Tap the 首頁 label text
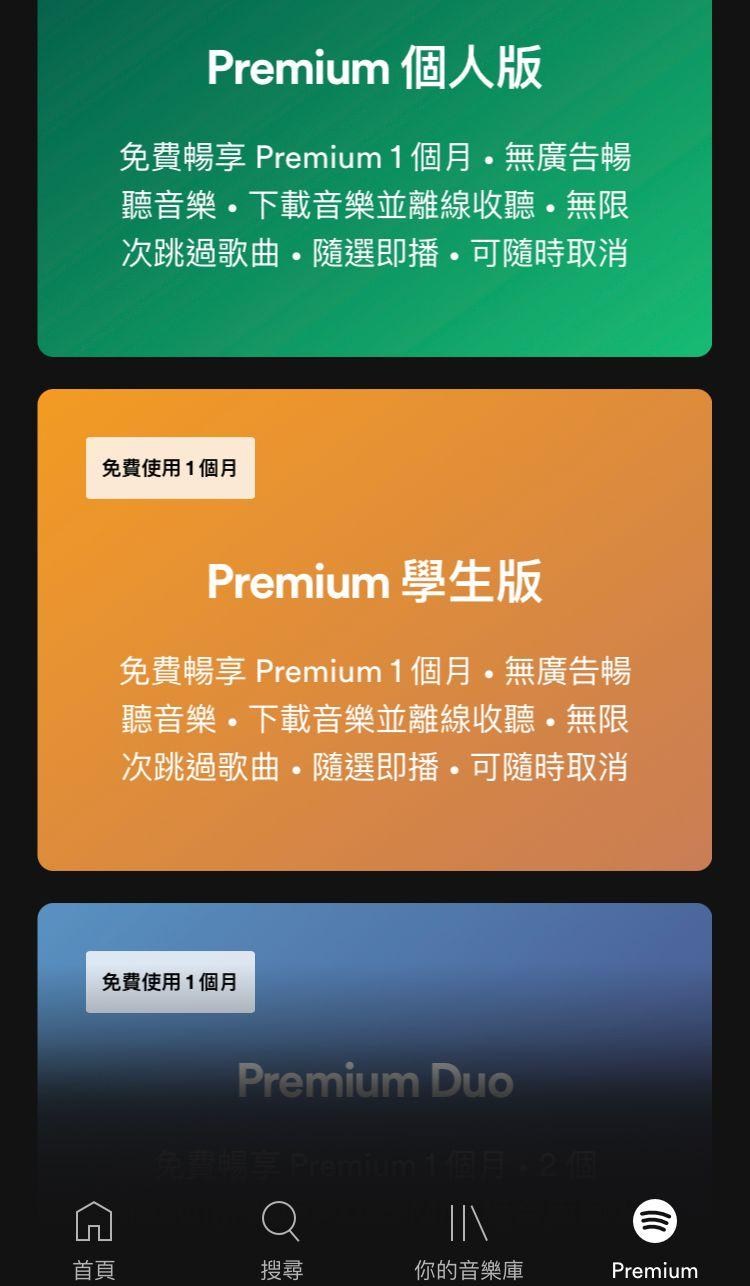This screenshot has width=750, height=1286. pos(93,1268)
